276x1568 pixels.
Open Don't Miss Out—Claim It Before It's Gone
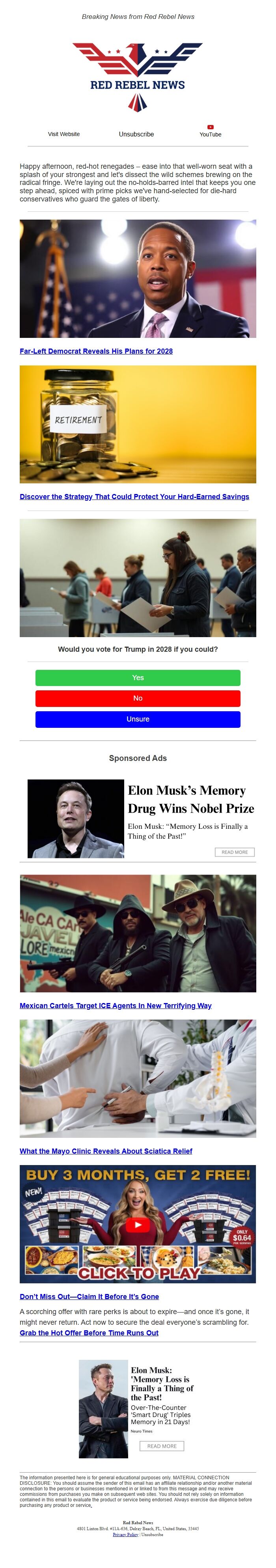tap(89, 1296)
